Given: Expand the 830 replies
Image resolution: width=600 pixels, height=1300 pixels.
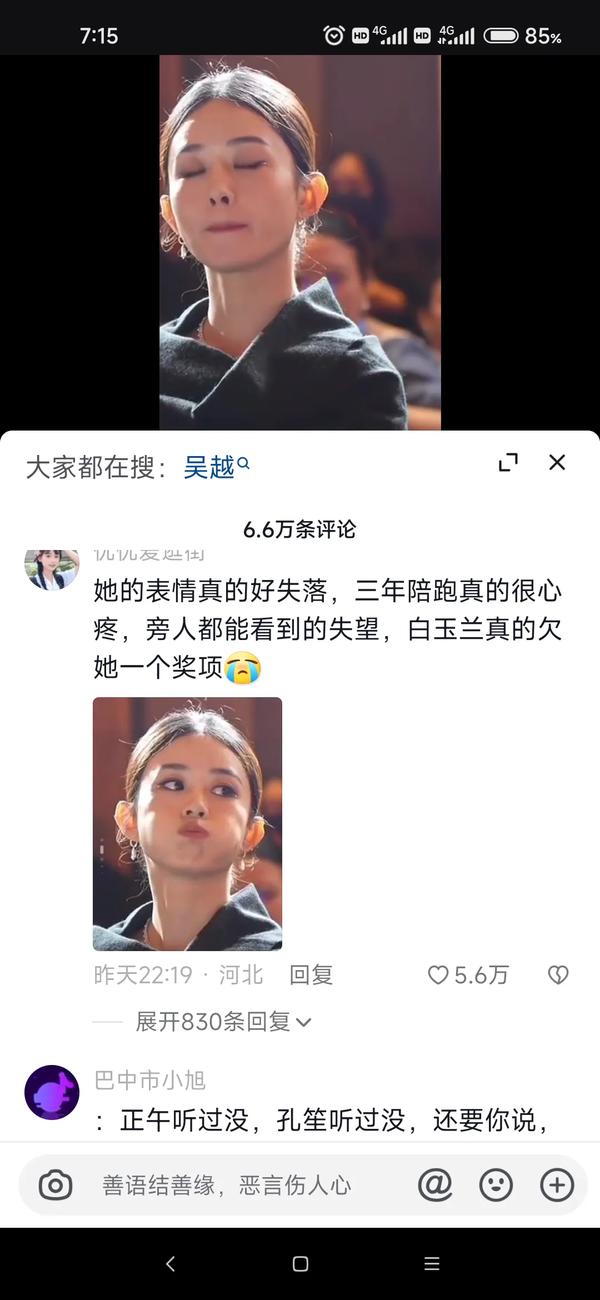Looking at the screenshot, I should click(224, 1022).
